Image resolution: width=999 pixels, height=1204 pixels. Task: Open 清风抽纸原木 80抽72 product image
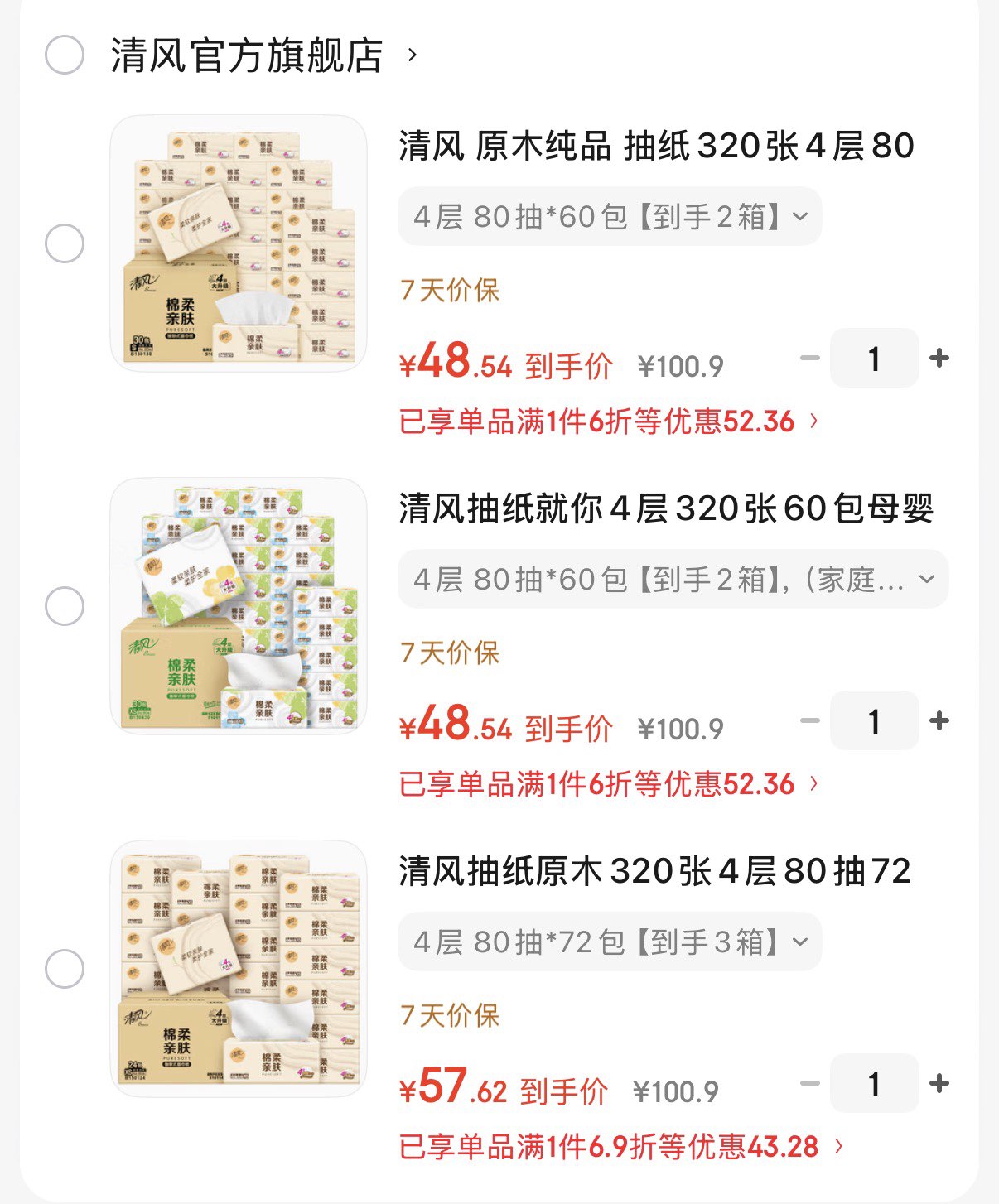point(239,969)
